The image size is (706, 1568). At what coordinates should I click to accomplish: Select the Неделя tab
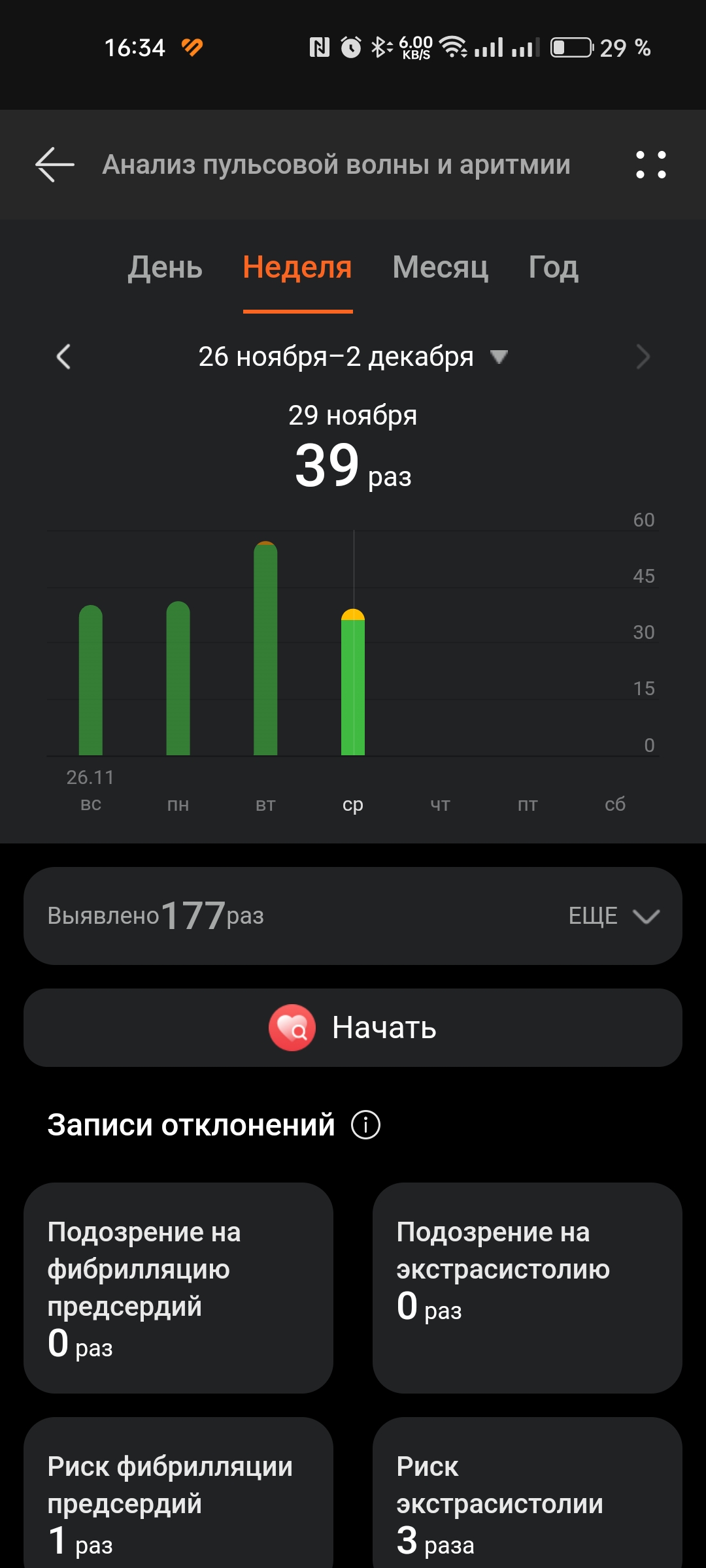point(297,267)
